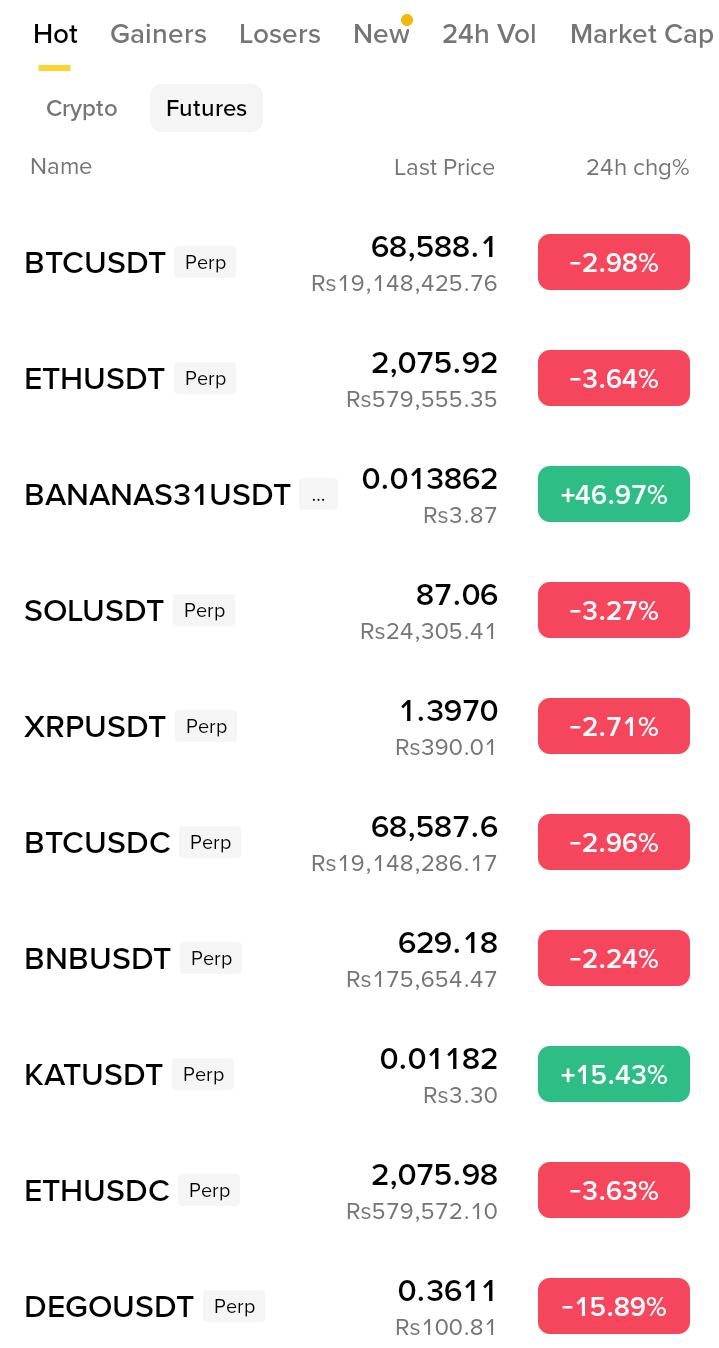Select the Futures filter chip
Viewport: 719px width, 1348px height.
206,108
